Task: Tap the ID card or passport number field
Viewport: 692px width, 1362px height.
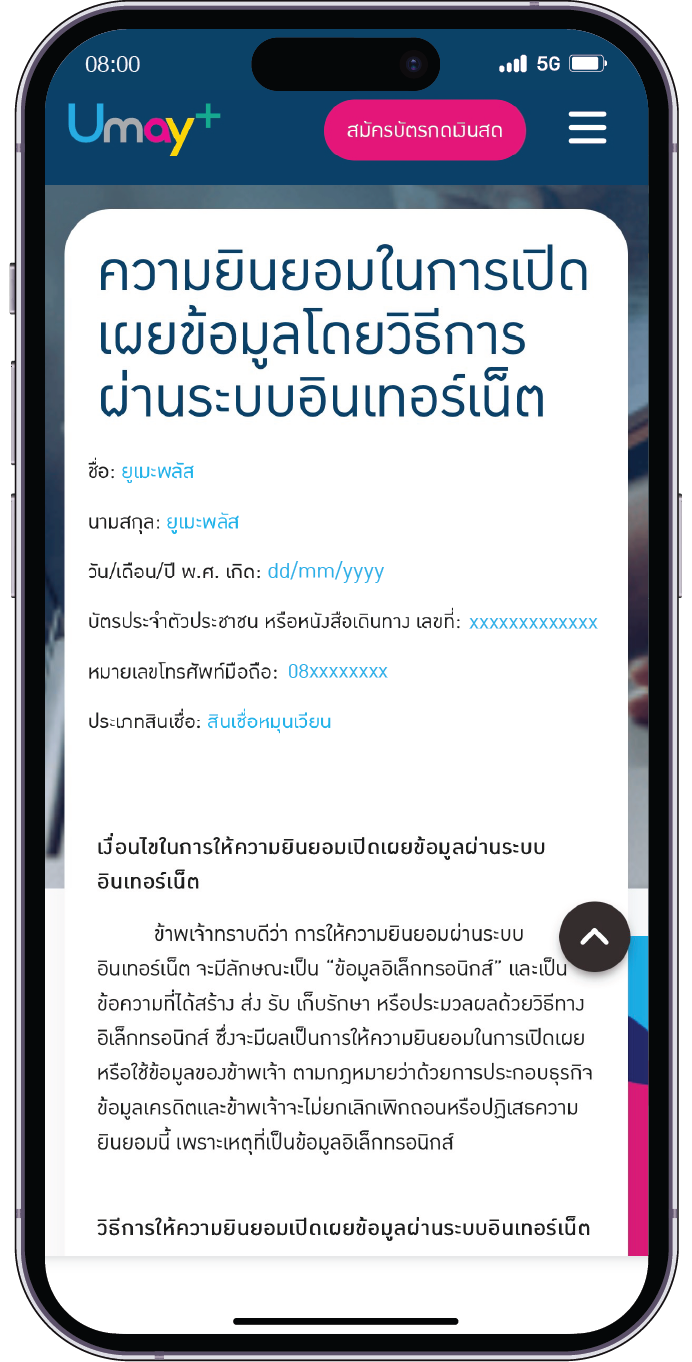Action: (533, 622)
